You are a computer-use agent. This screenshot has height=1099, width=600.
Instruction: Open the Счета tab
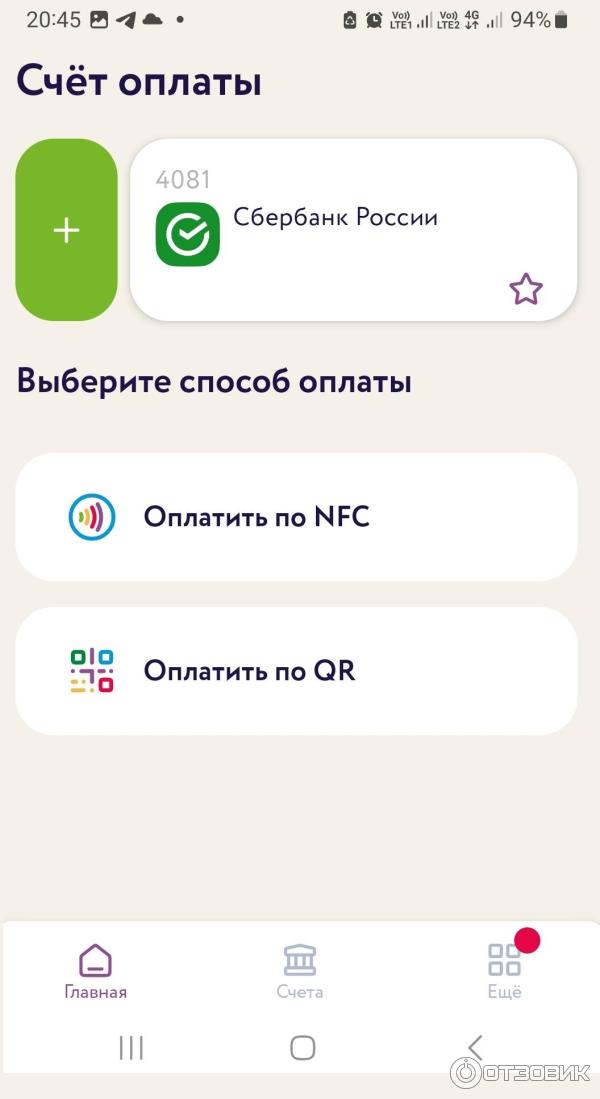[300, 971]
